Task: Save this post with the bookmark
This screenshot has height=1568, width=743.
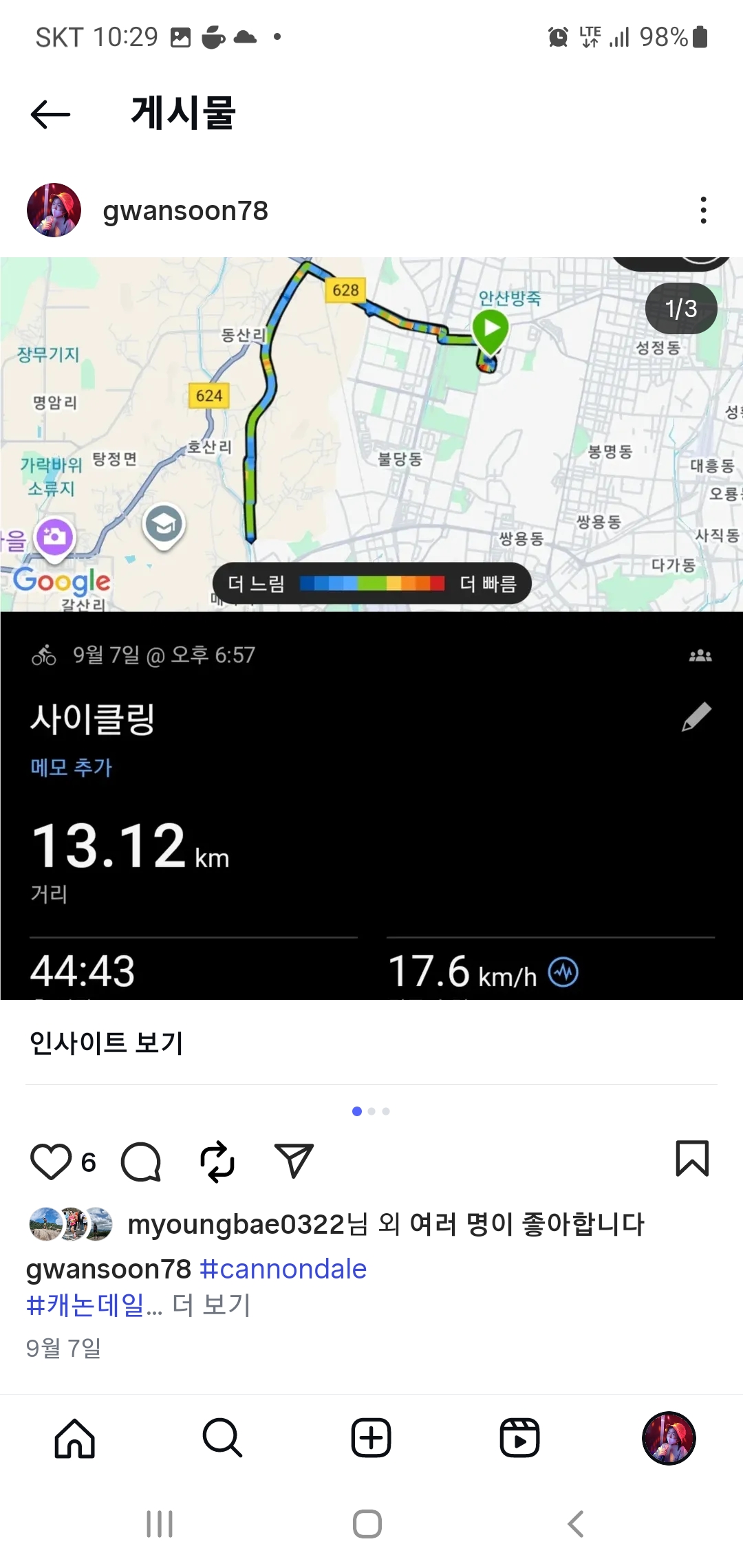Action: (x=692, y=1159)
